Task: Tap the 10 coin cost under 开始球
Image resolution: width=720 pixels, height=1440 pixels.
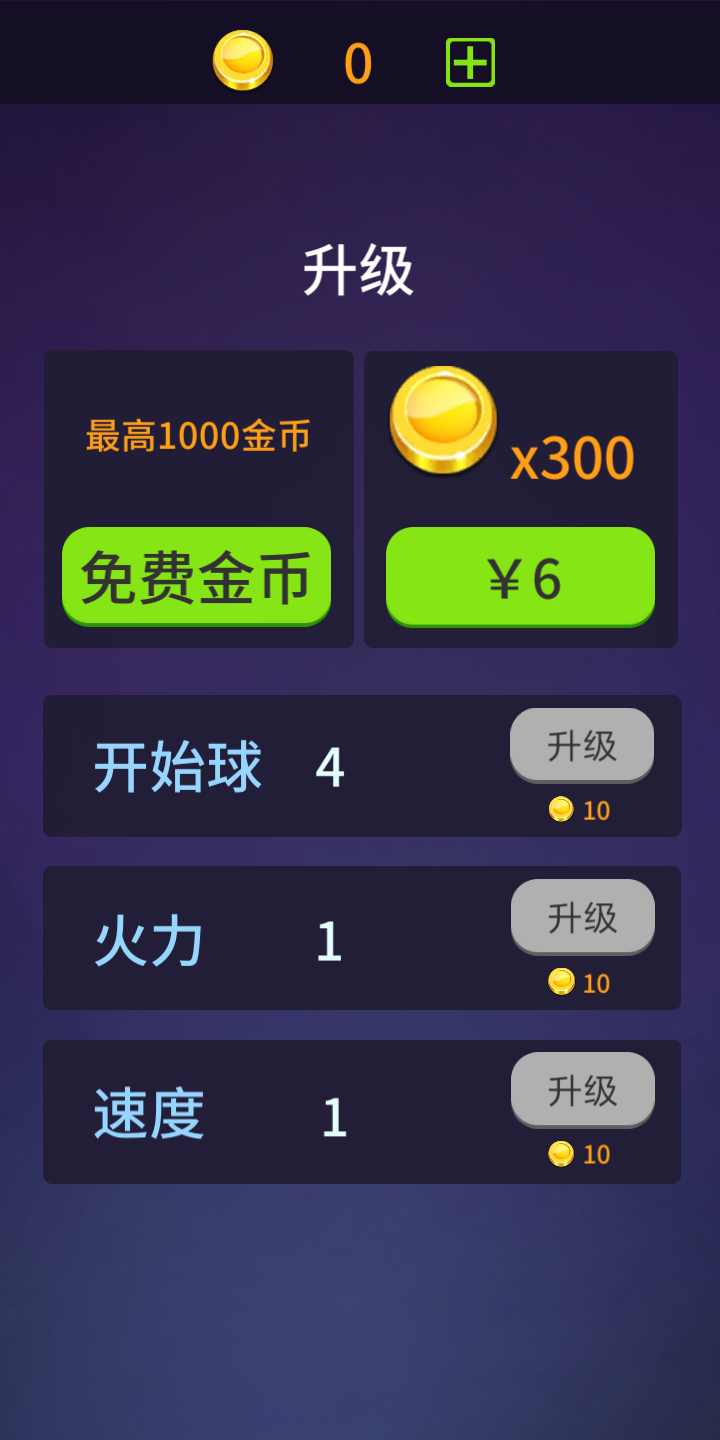Action: click(x=595, y=810)
